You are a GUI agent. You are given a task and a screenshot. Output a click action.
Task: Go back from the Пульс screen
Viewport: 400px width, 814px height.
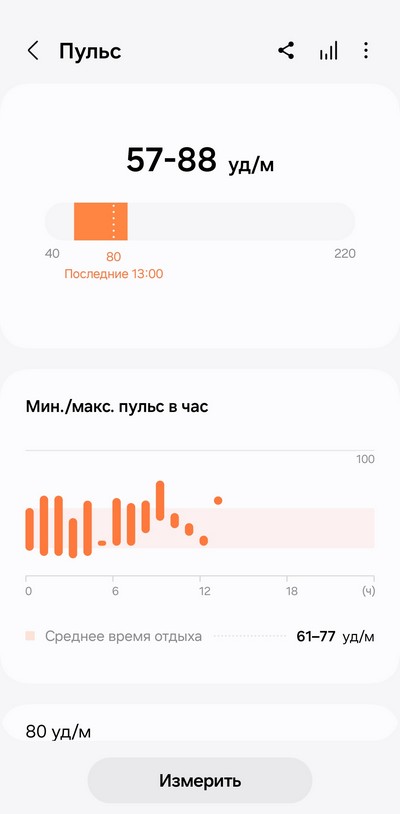(33, 51)
